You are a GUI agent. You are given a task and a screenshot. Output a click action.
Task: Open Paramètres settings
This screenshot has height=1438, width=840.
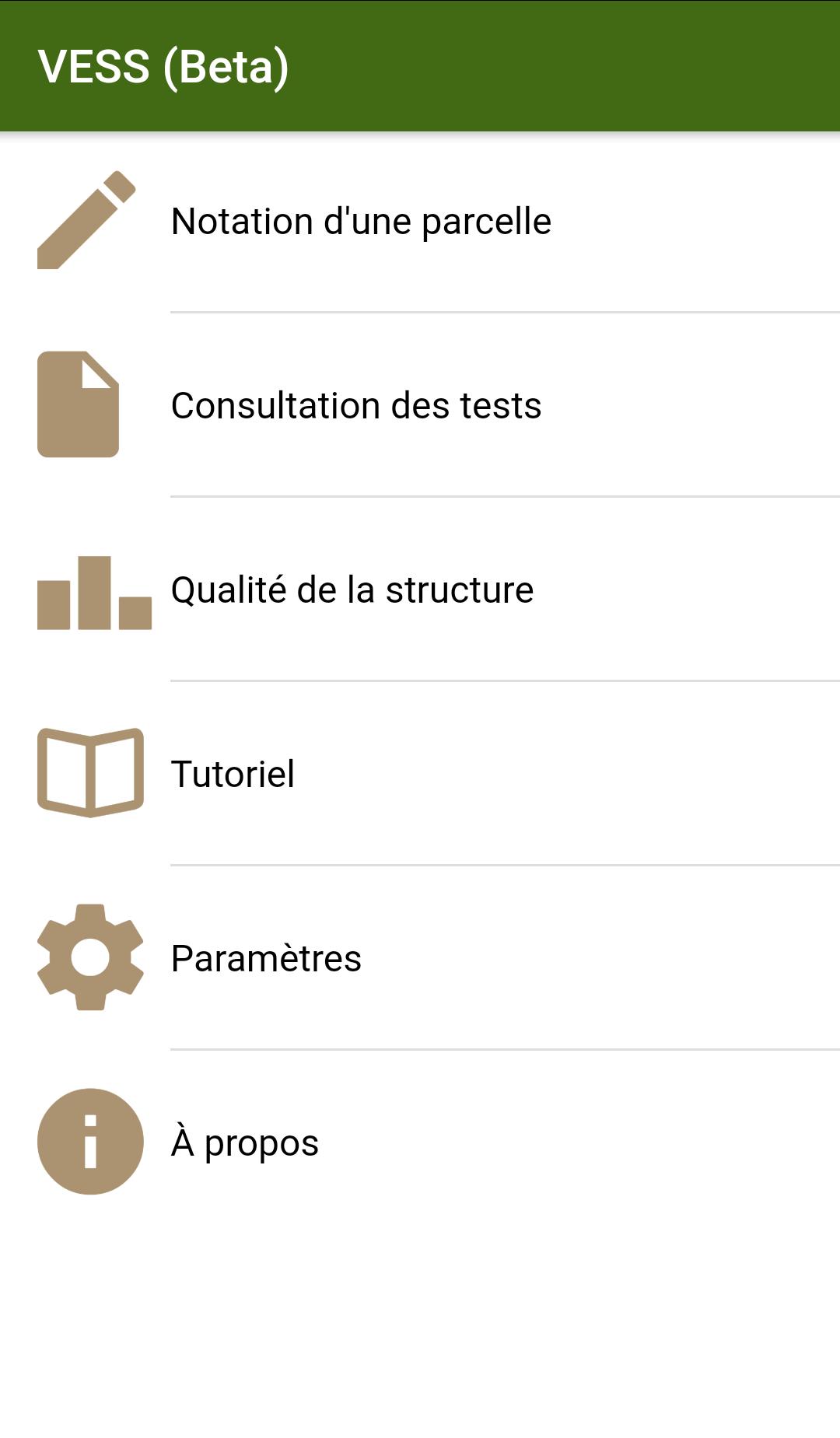point(266,958)
